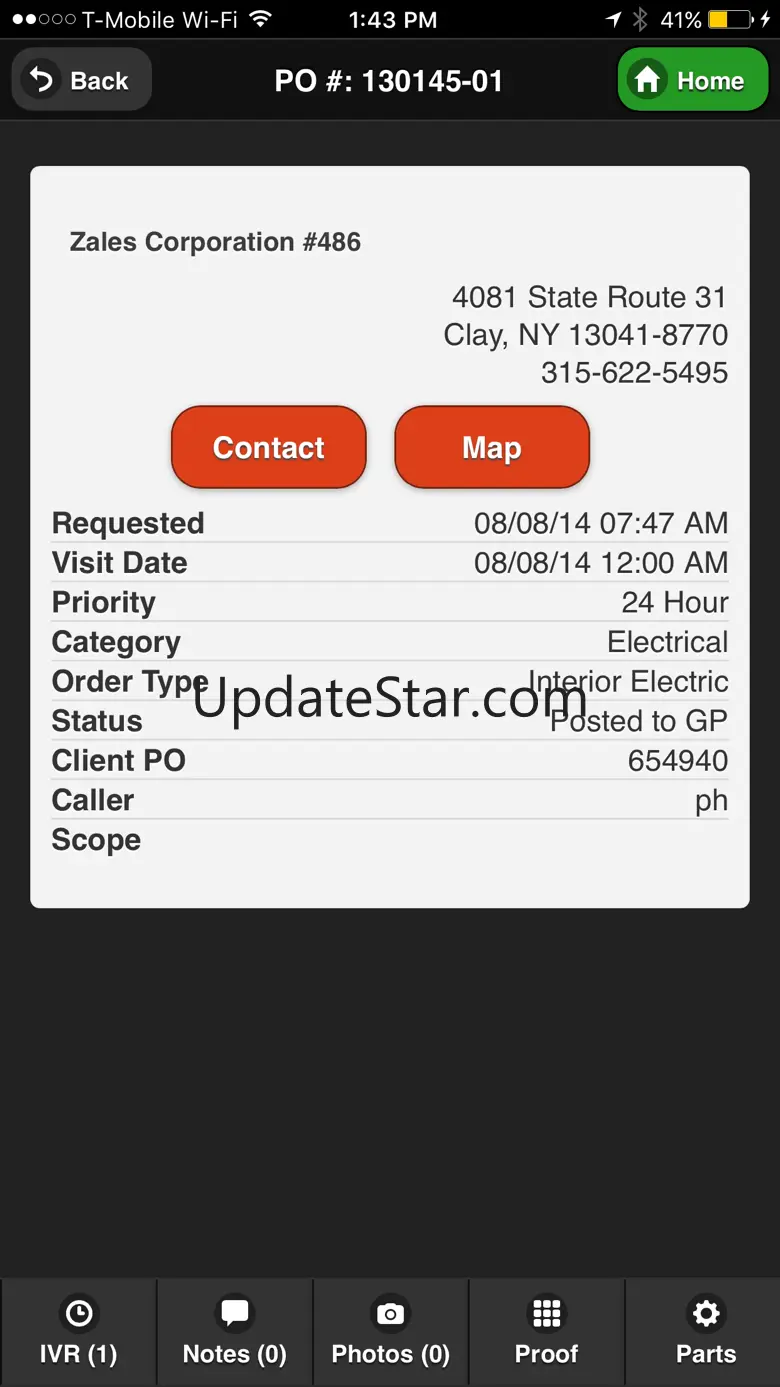780x1387 pixels.
Task: Open the Photos (0) tab
Action: (390, 1332)
